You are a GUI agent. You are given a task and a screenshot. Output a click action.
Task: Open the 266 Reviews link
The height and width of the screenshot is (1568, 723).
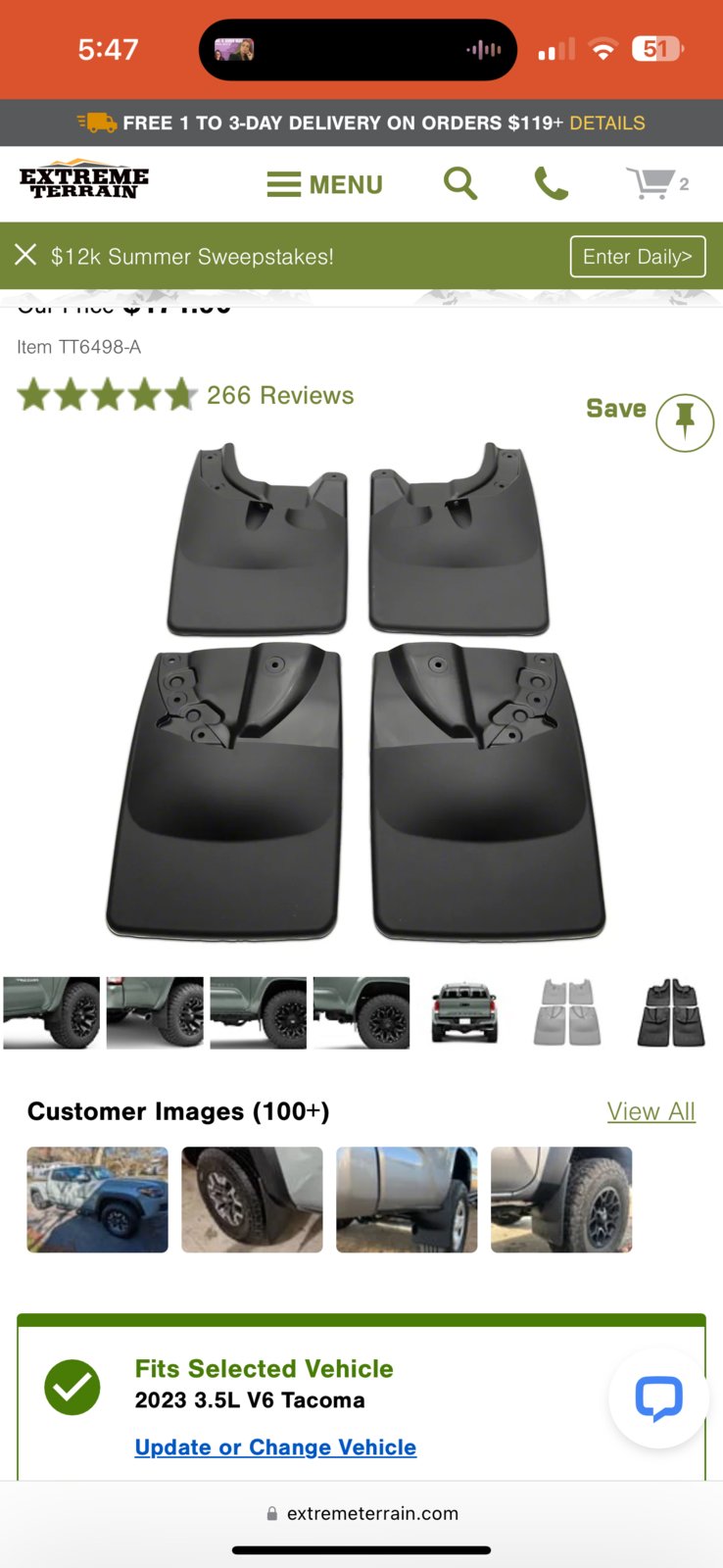[280, 395]
